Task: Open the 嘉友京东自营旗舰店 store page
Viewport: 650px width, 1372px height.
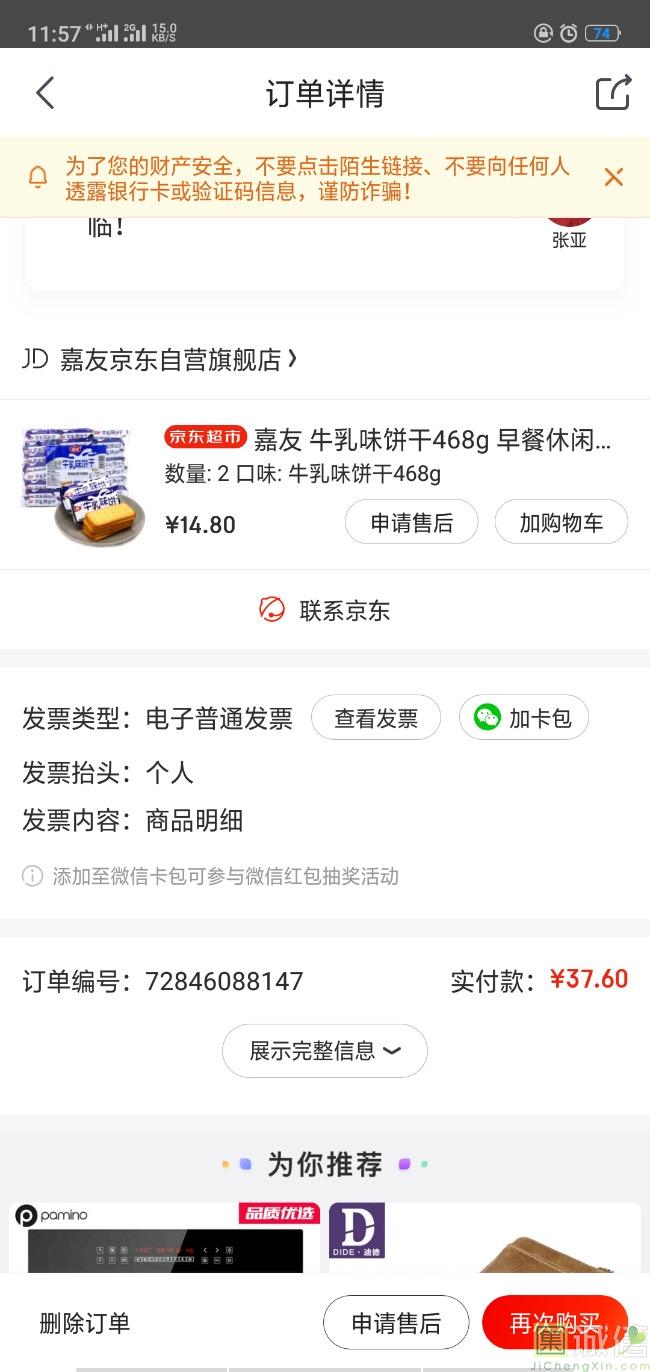Action: tap(160, 360)
